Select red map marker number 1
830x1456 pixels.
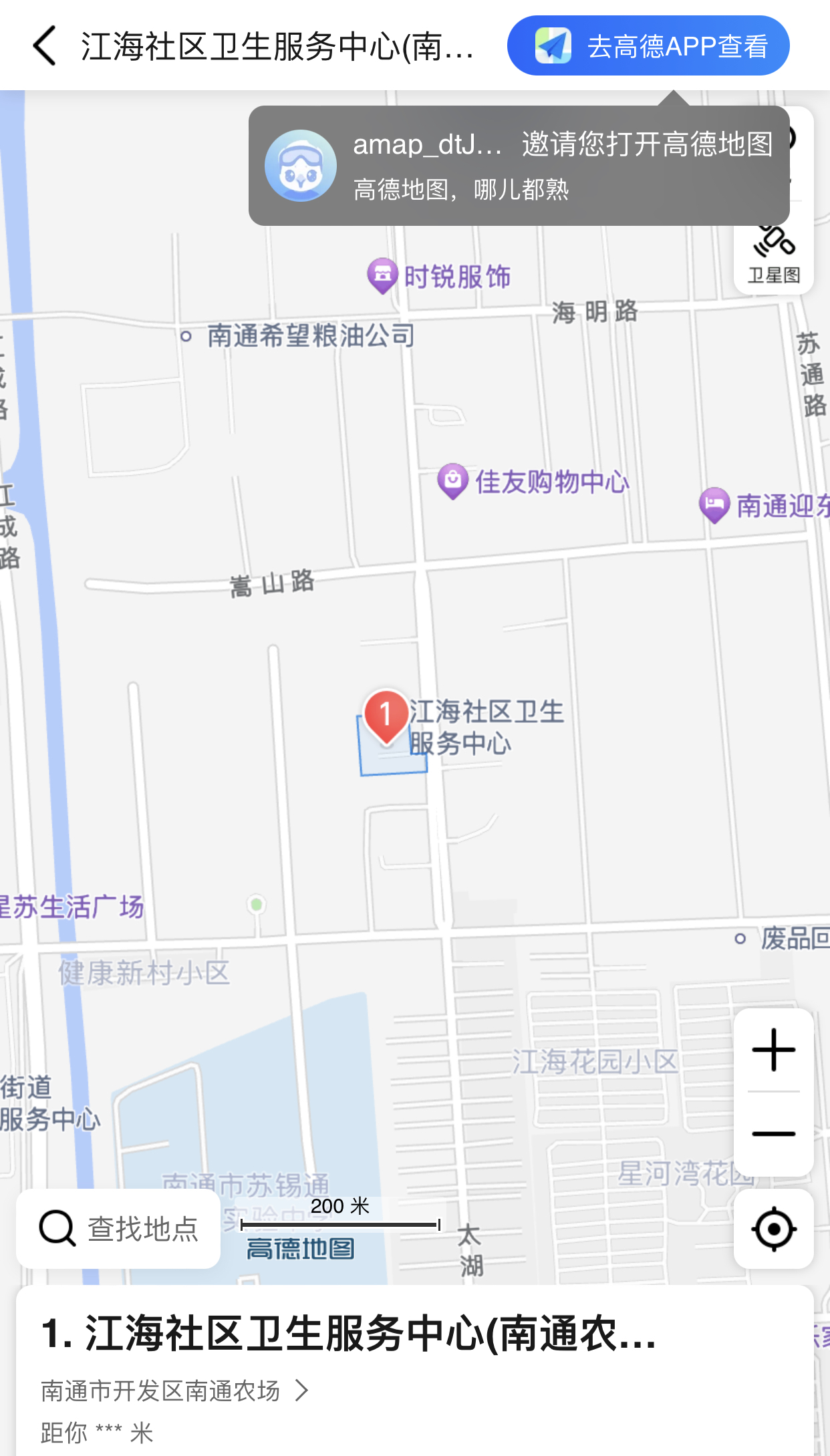(x=386, y=716)
